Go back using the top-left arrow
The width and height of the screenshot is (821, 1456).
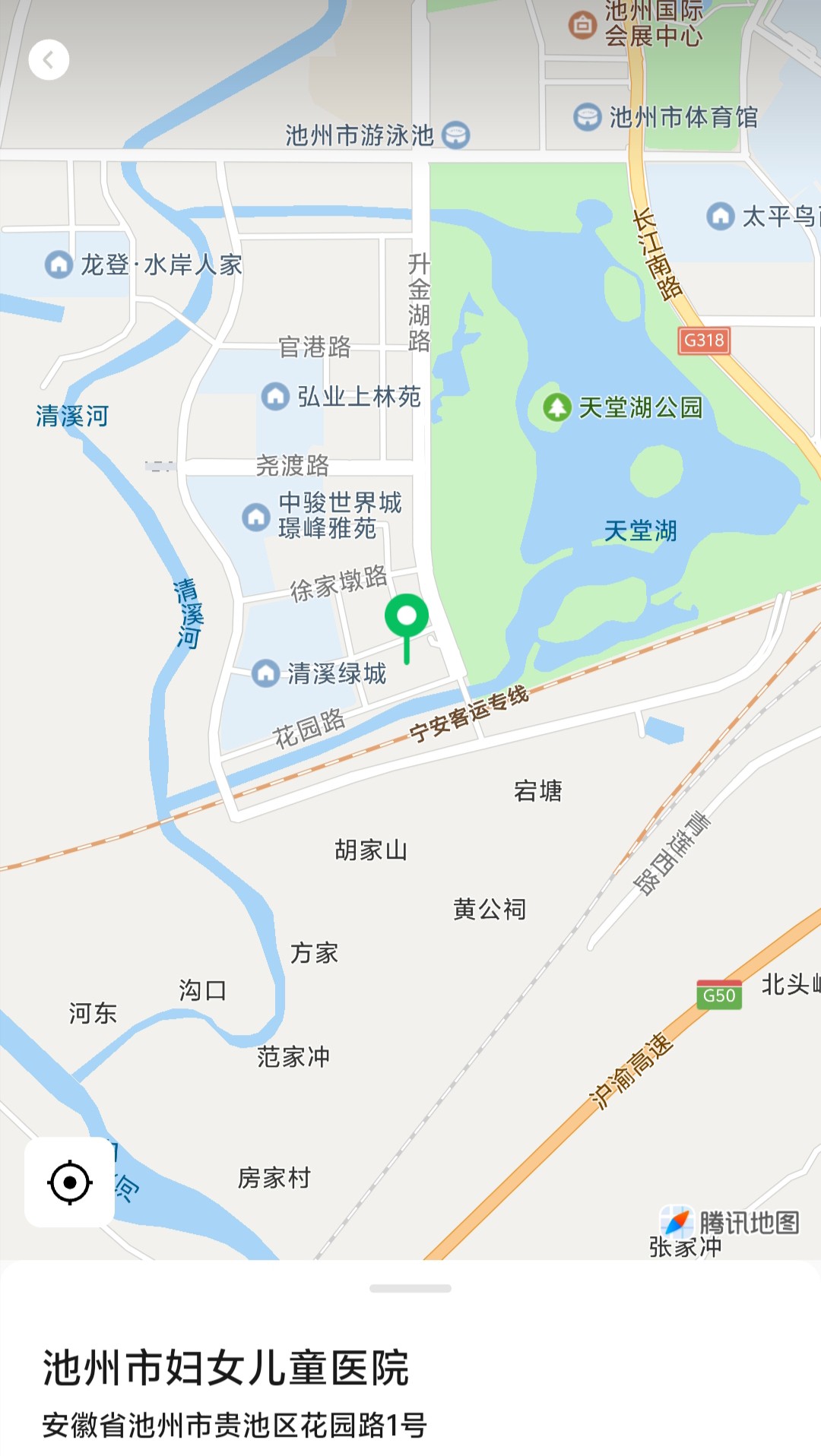49,60
